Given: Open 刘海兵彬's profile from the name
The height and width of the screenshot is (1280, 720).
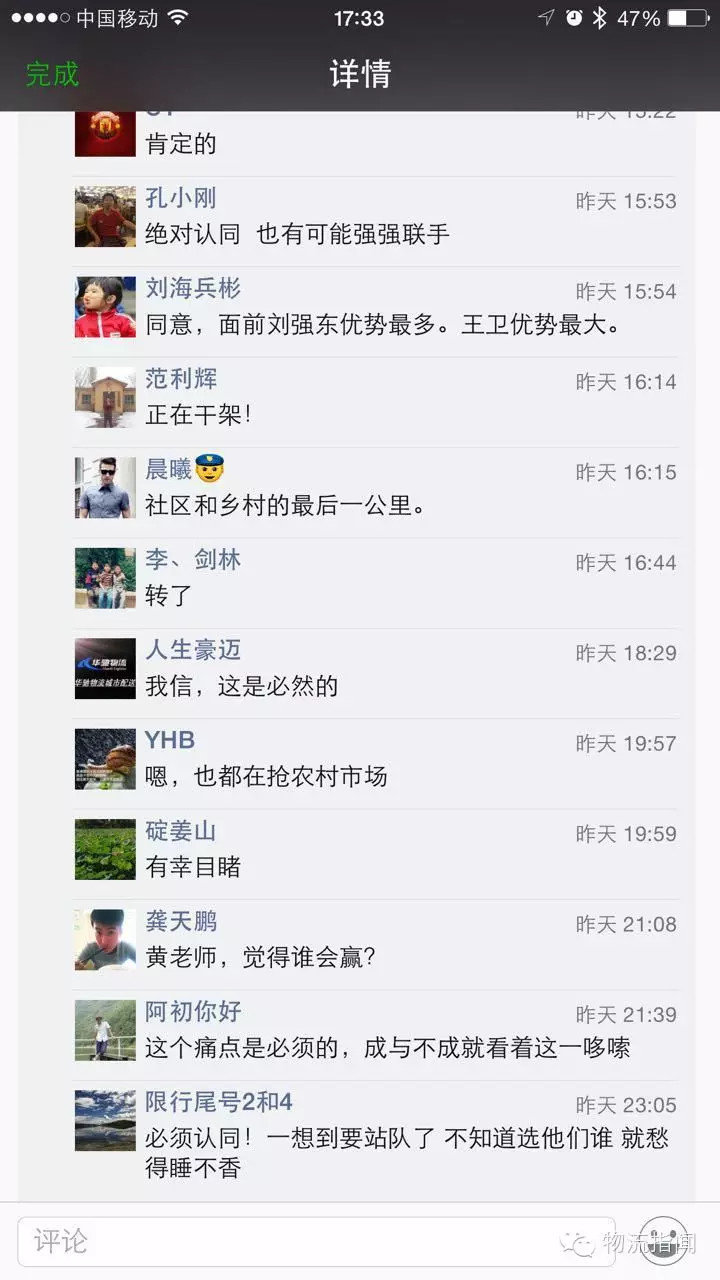Looking at the screenshot, I should (x=193, y=289).
